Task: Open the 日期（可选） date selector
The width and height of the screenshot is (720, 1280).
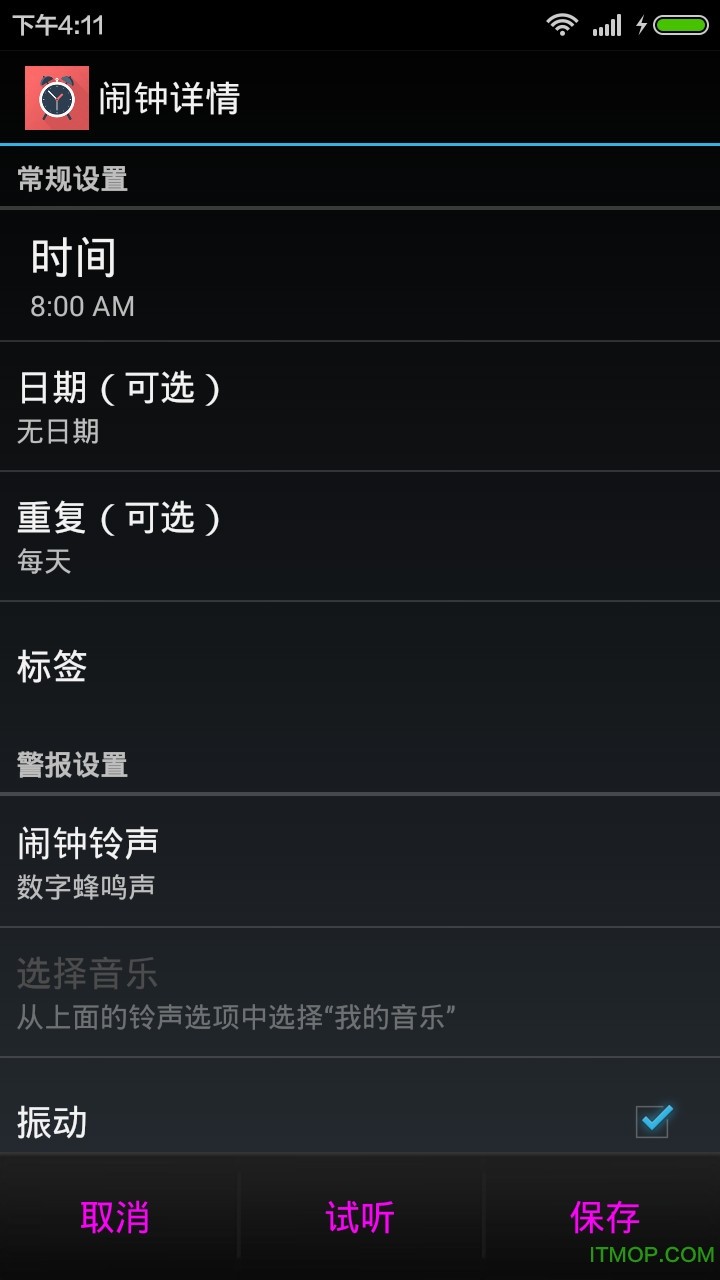Action: [360, 405]
